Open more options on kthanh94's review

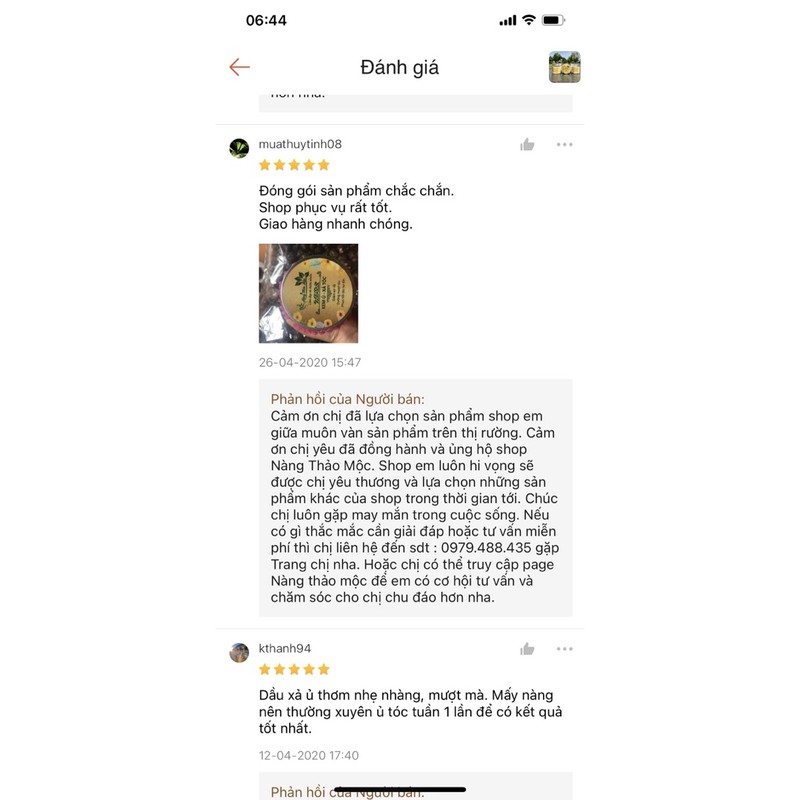565,649
